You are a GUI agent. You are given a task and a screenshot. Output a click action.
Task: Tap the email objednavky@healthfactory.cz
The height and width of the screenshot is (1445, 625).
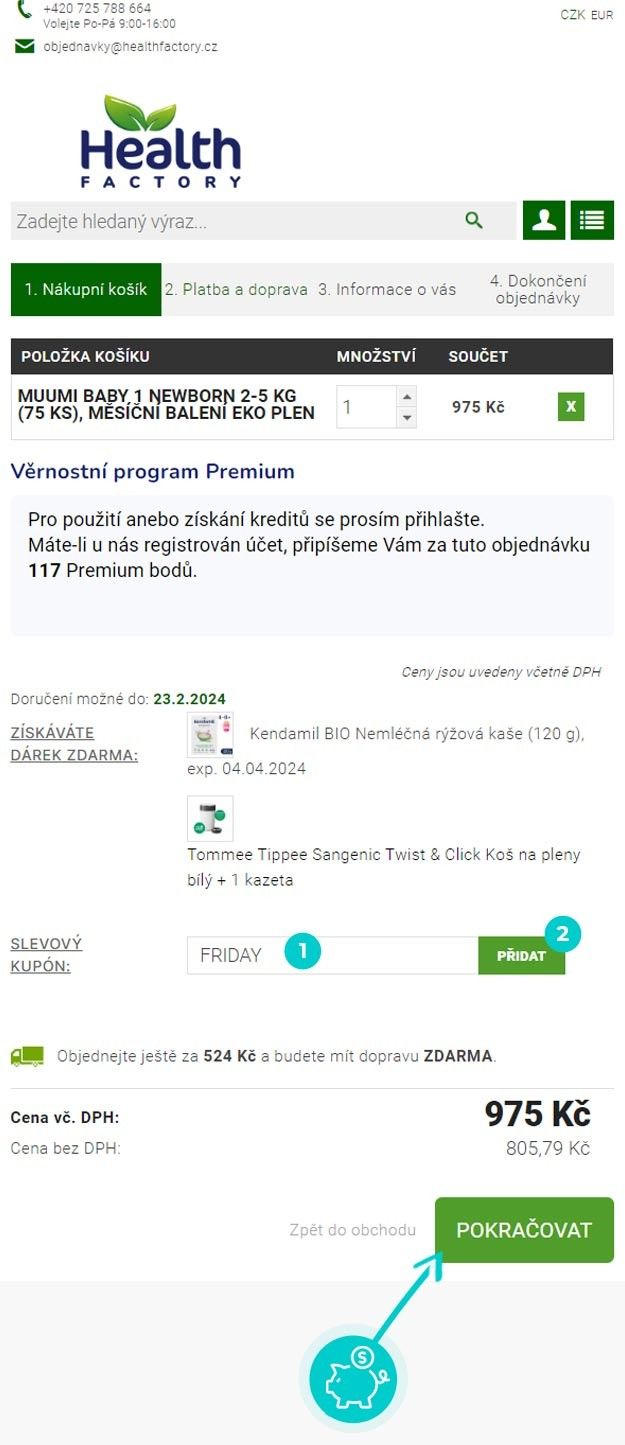click(130, 47)
